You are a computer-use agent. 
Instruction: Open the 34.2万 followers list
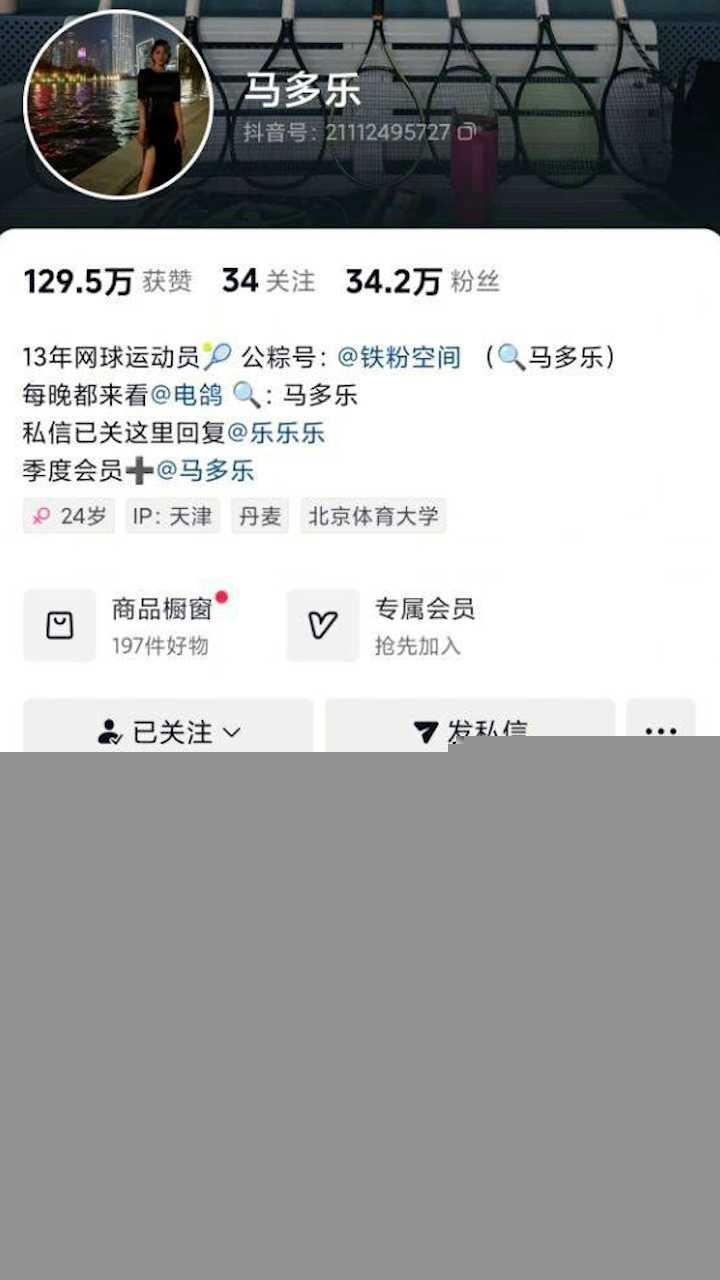[x=422, y=282]
